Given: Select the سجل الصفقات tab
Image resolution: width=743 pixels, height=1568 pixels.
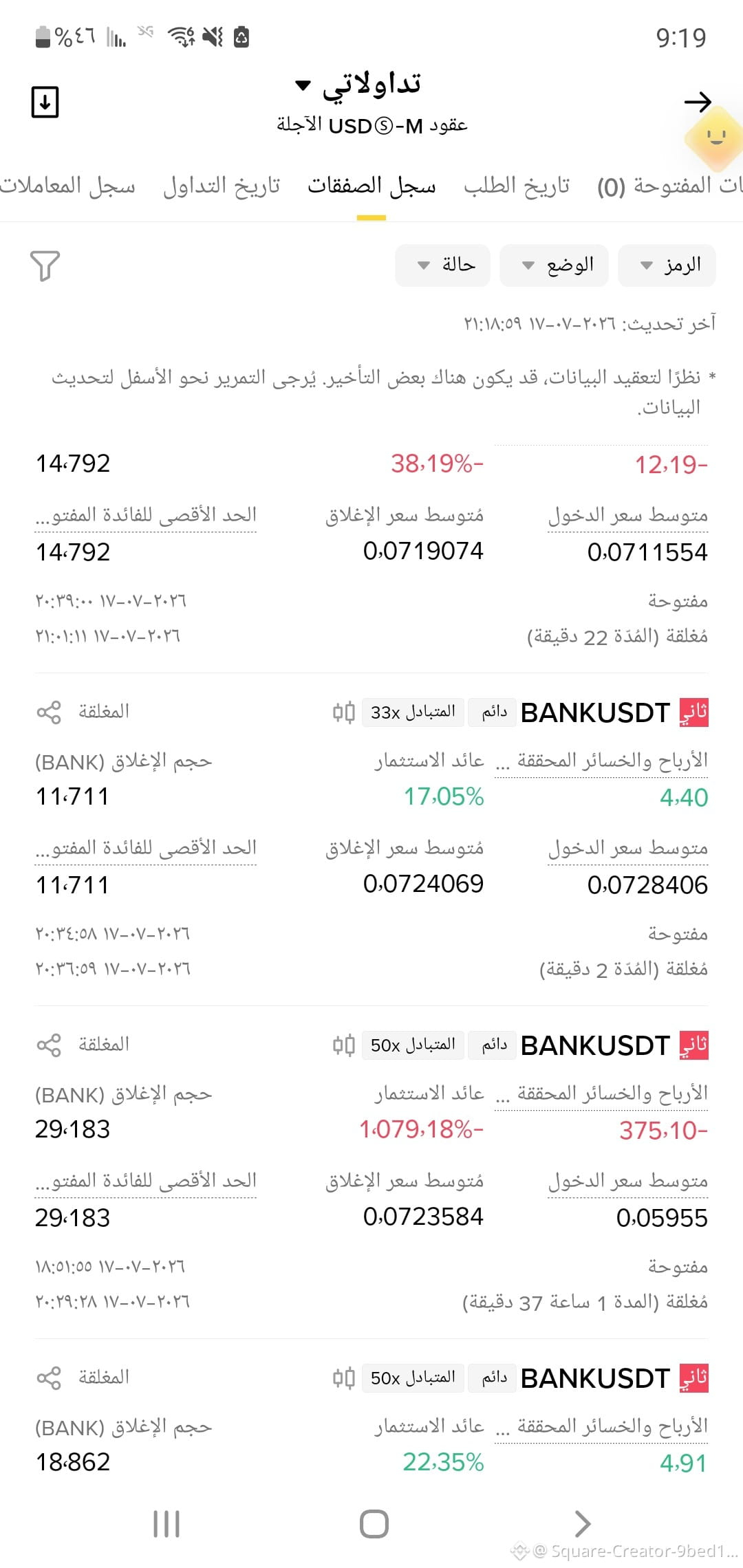Looking at the screenshot, I should (x=371, y=186).
